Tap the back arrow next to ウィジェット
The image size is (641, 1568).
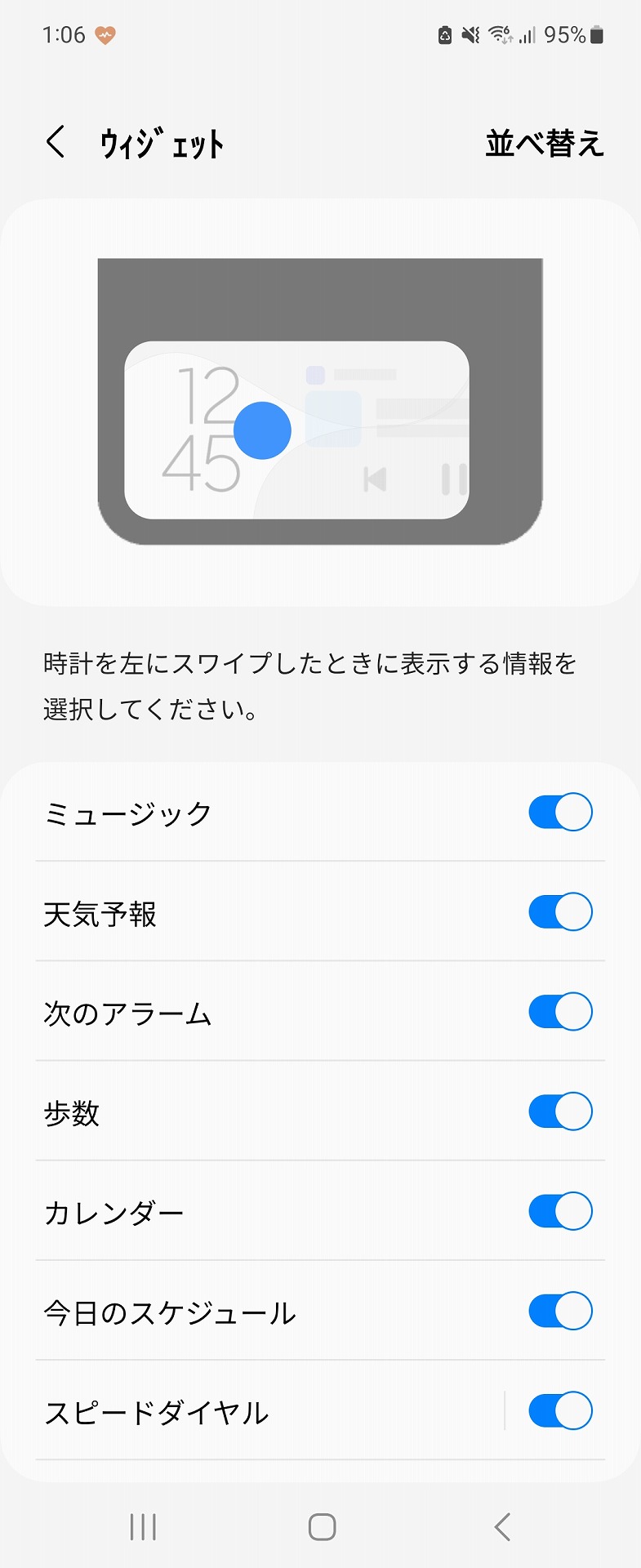tap(55, 140)
